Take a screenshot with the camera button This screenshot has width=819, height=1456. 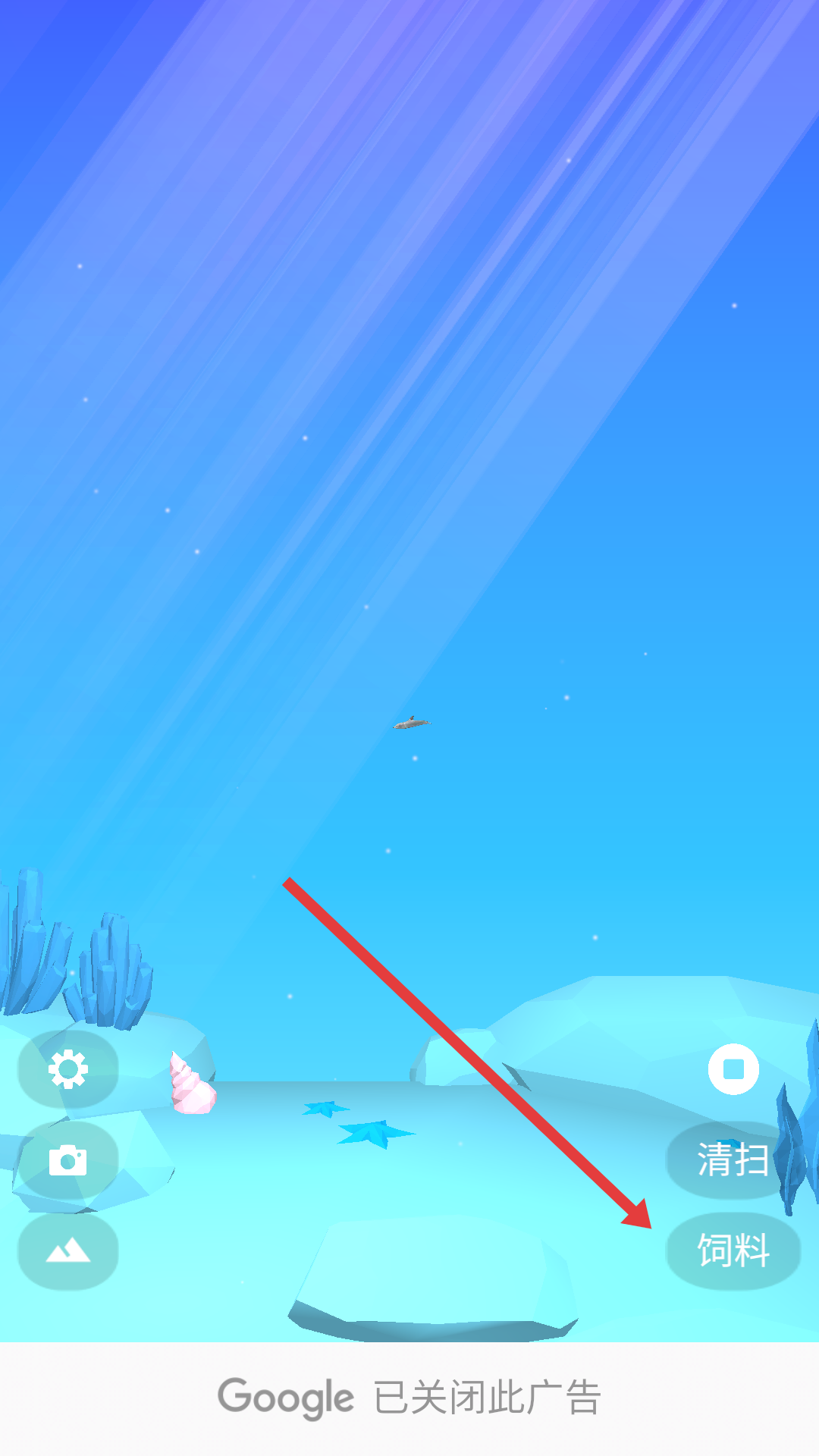pyautogui.click(x=68, y=1160)
